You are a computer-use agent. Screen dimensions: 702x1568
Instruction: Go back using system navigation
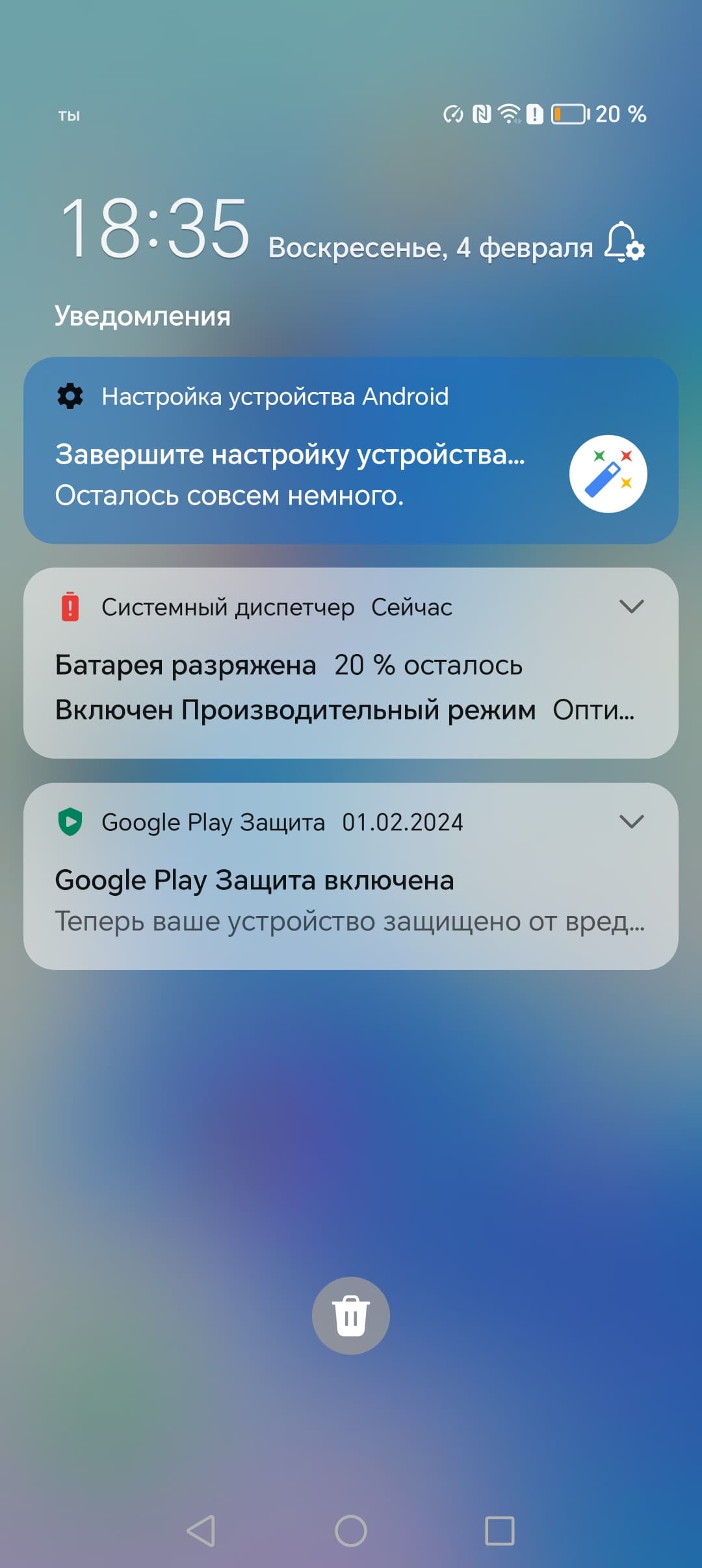(x=201, y=1531)
